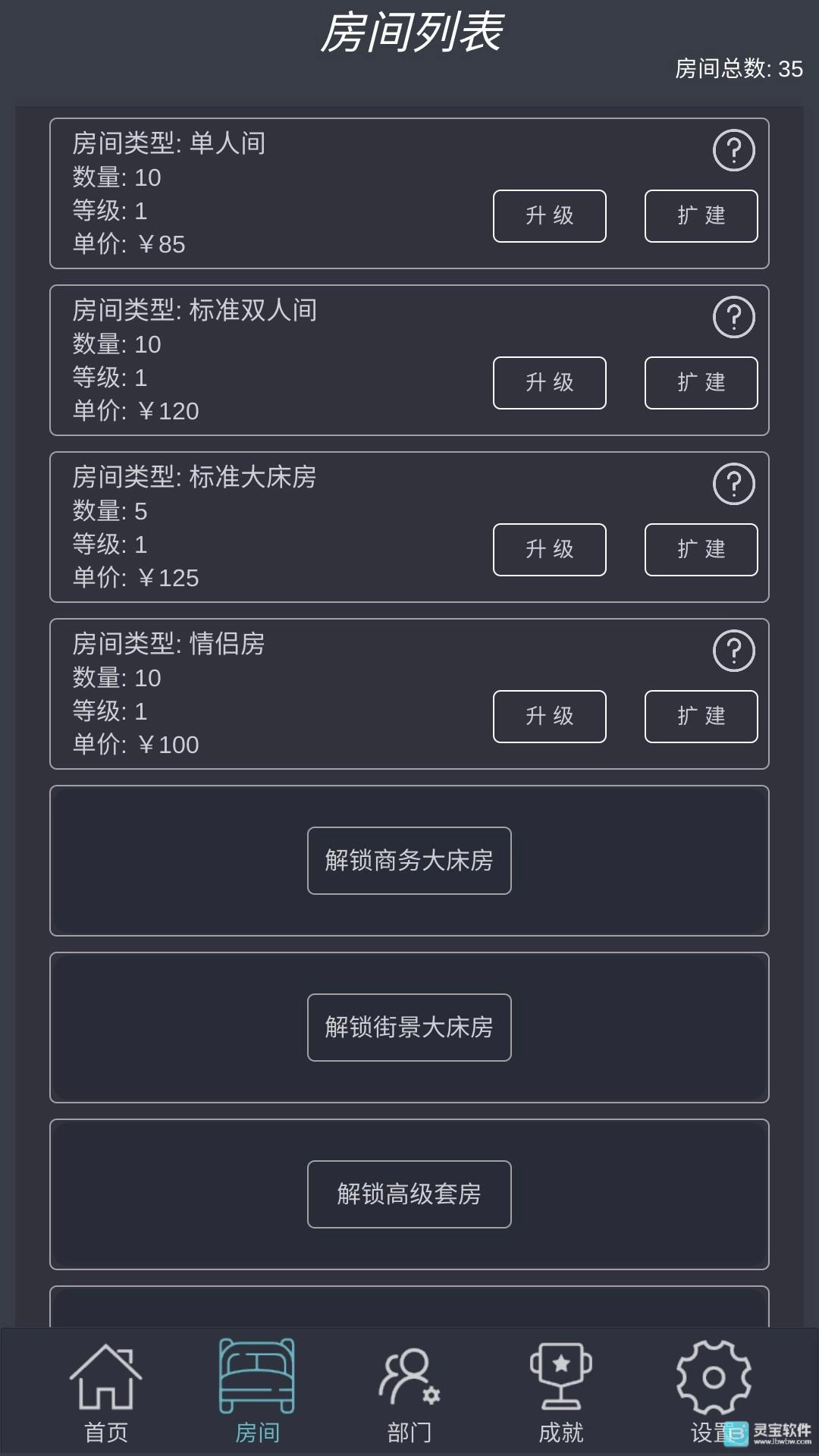The height and width of the screenshot is (1456, 819).
Task: Expand (扩建) the 情侣房 rooms
Action: pyautogui.click(x=701, y=717)
